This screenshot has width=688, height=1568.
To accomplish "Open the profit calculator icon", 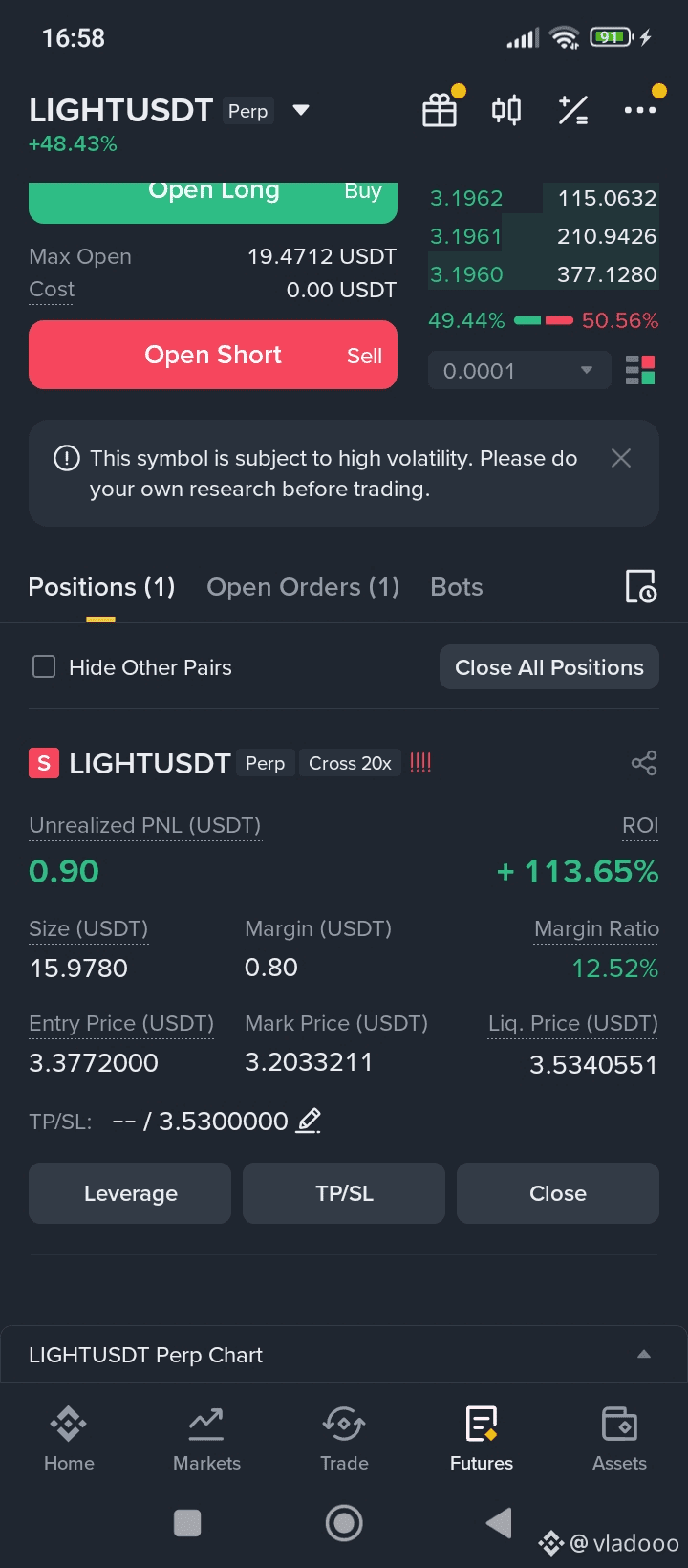I will (x=573, y=110).
